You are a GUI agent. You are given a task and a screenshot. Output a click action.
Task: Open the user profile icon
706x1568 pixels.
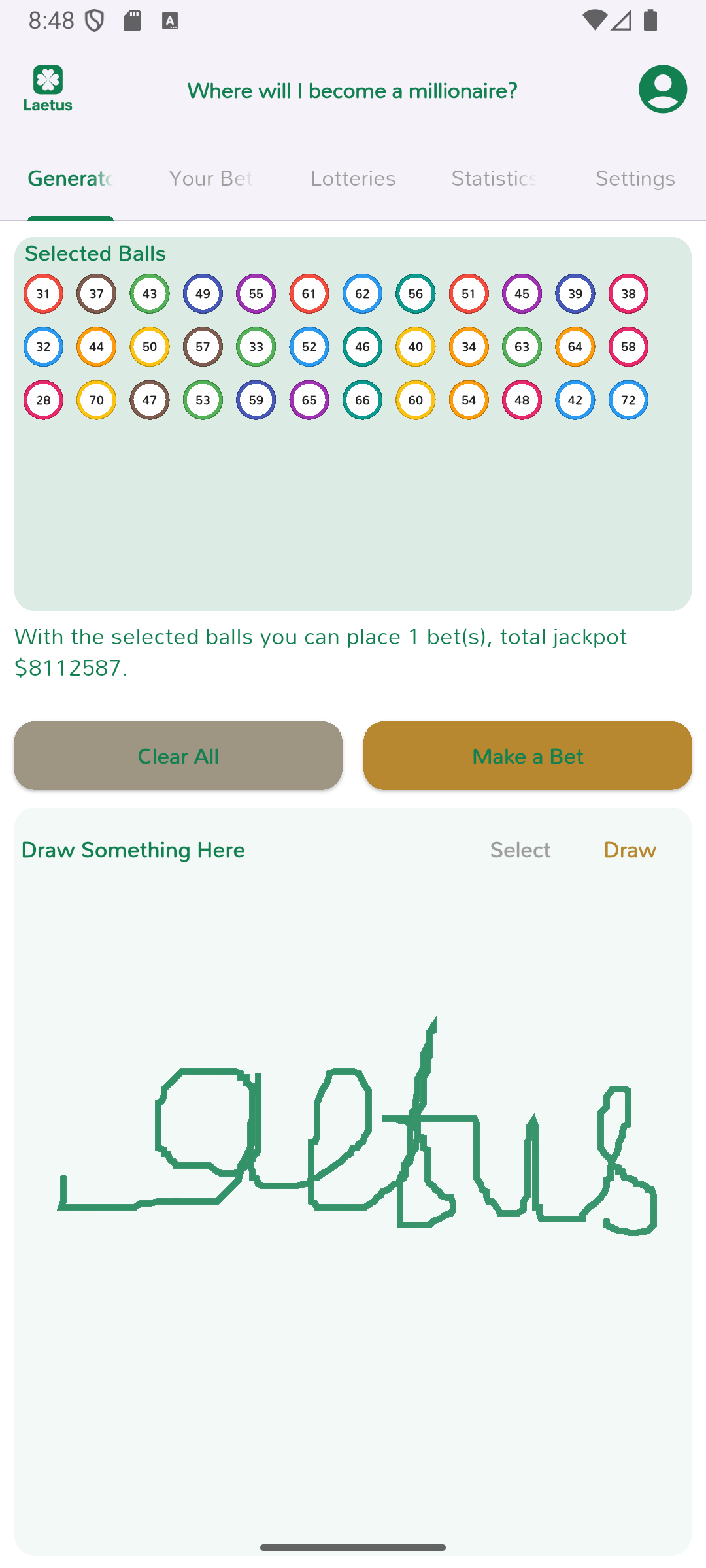point(662,90)
